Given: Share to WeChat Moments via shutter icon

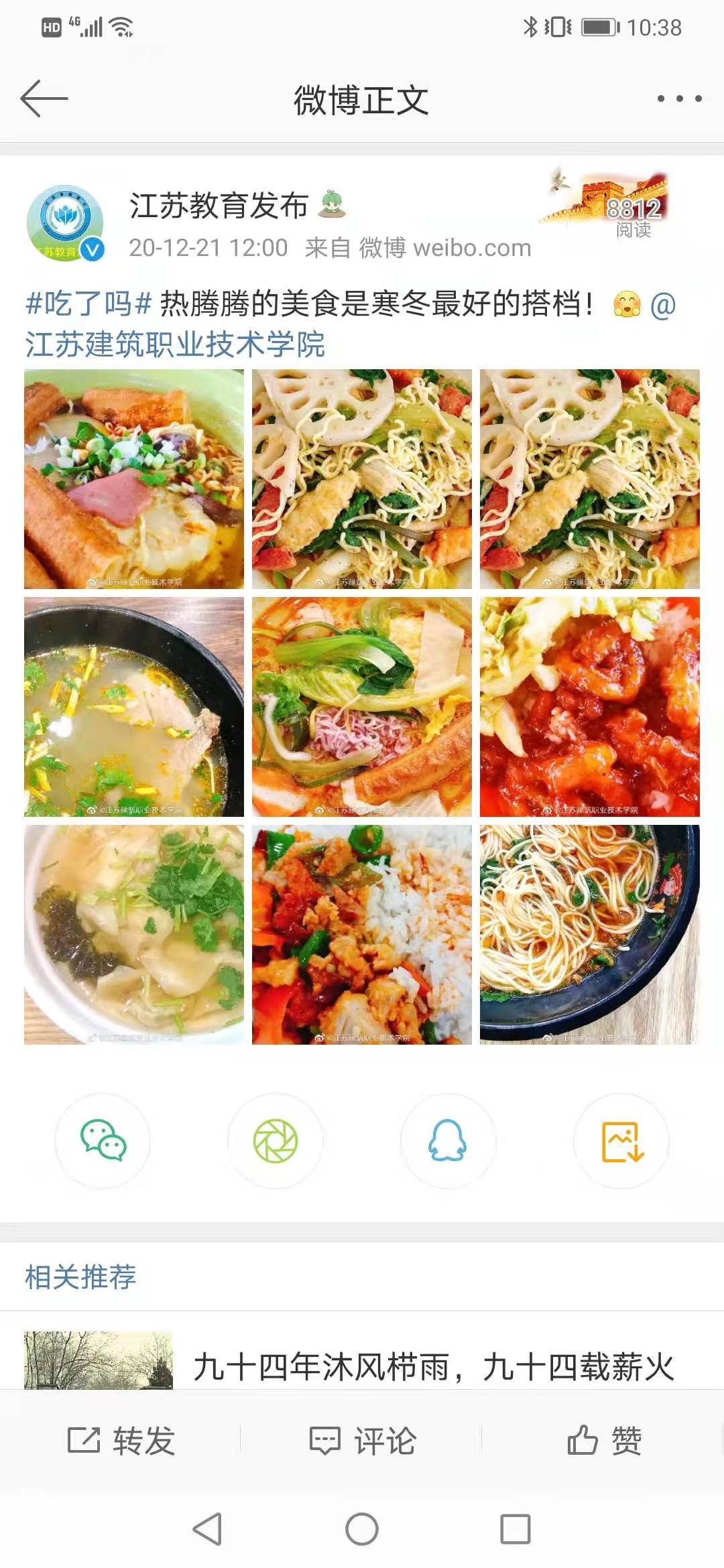Looking at the screenshot, I should point(276,1141).
